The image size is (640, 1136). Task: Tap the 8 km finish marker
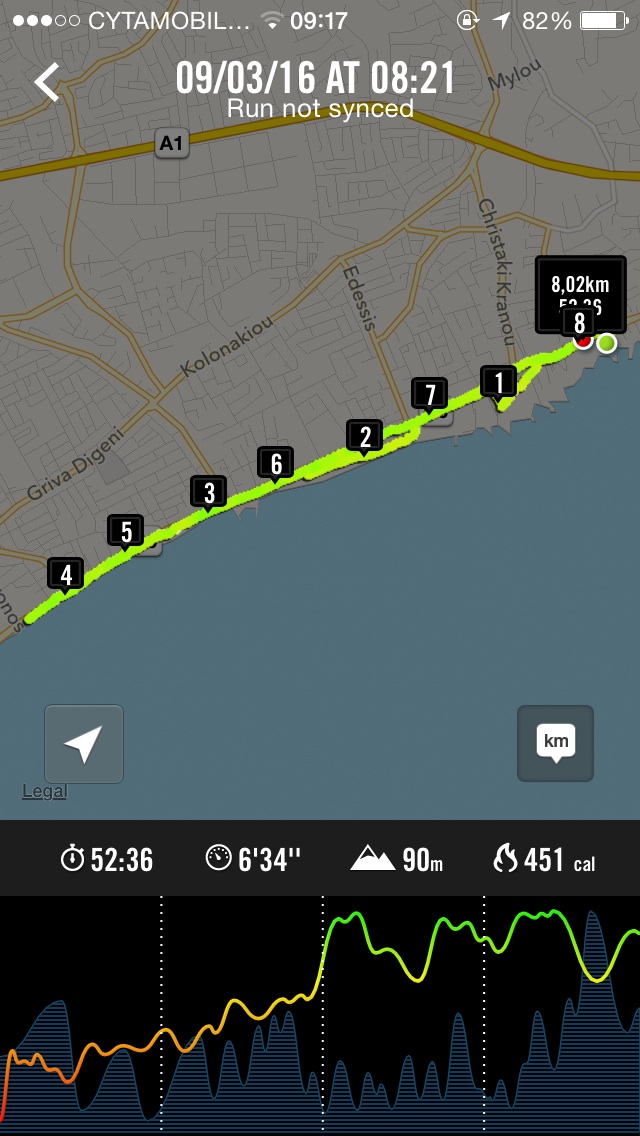pyautogui.click(x=579, y=323)
